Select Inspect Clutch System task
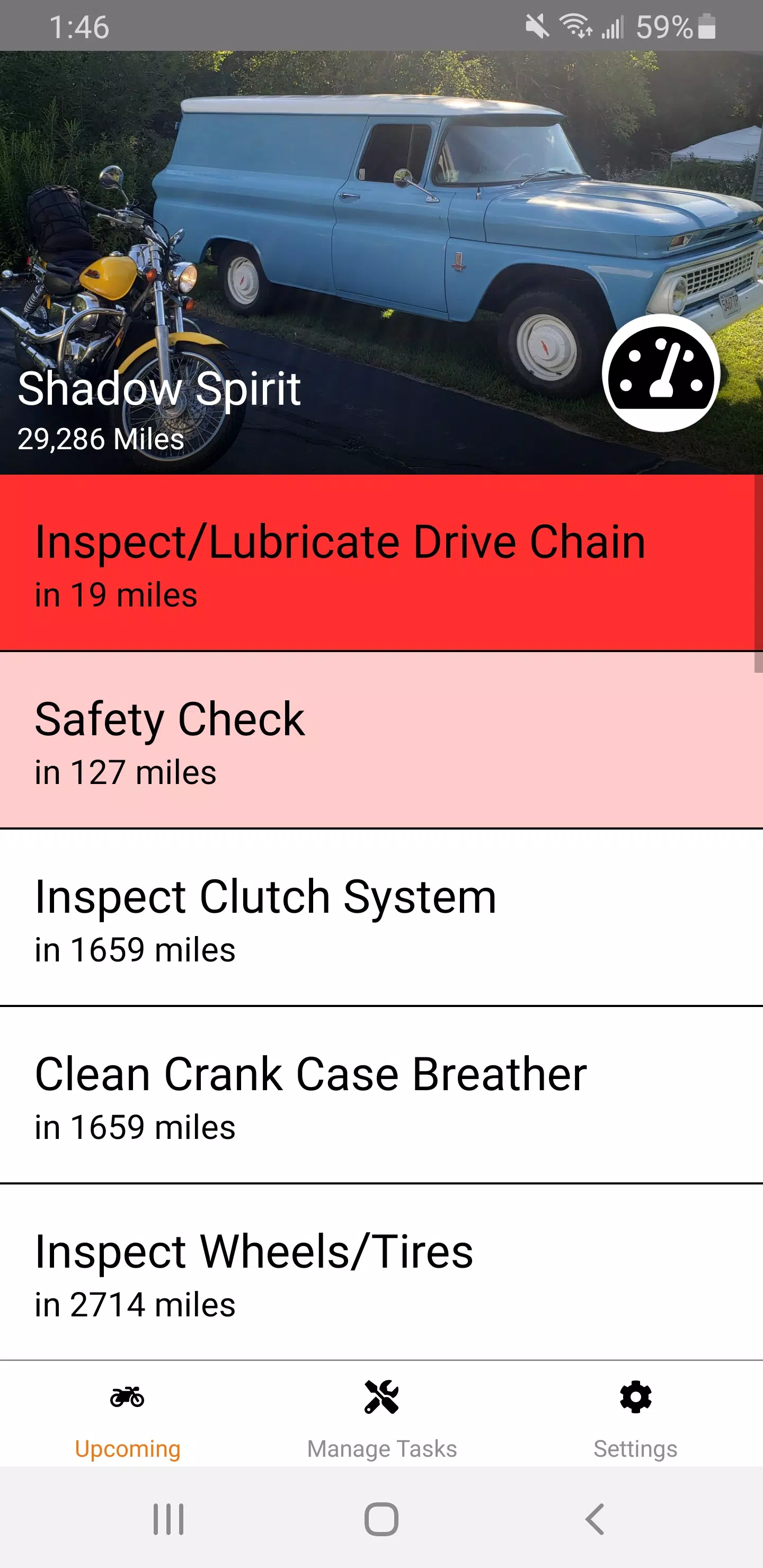763x1568 pixels. 381,917
